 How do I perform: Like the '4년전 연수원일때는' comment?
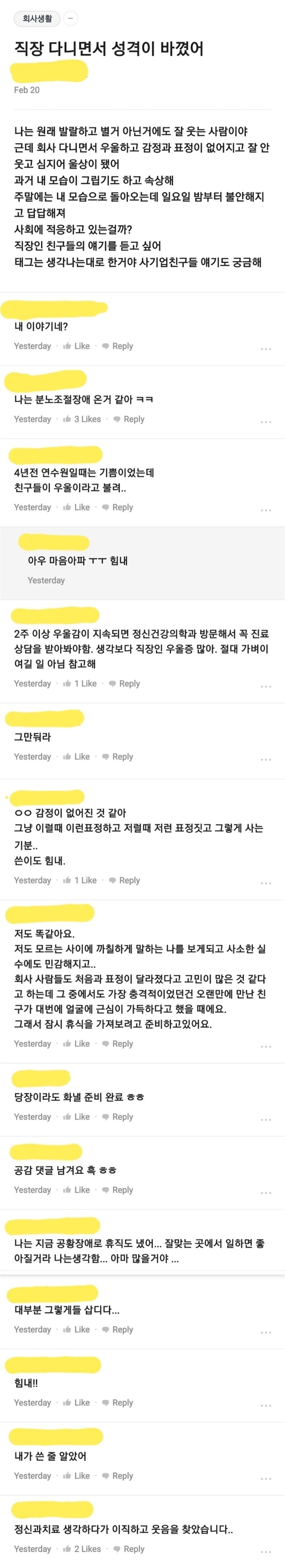[77, 507]
